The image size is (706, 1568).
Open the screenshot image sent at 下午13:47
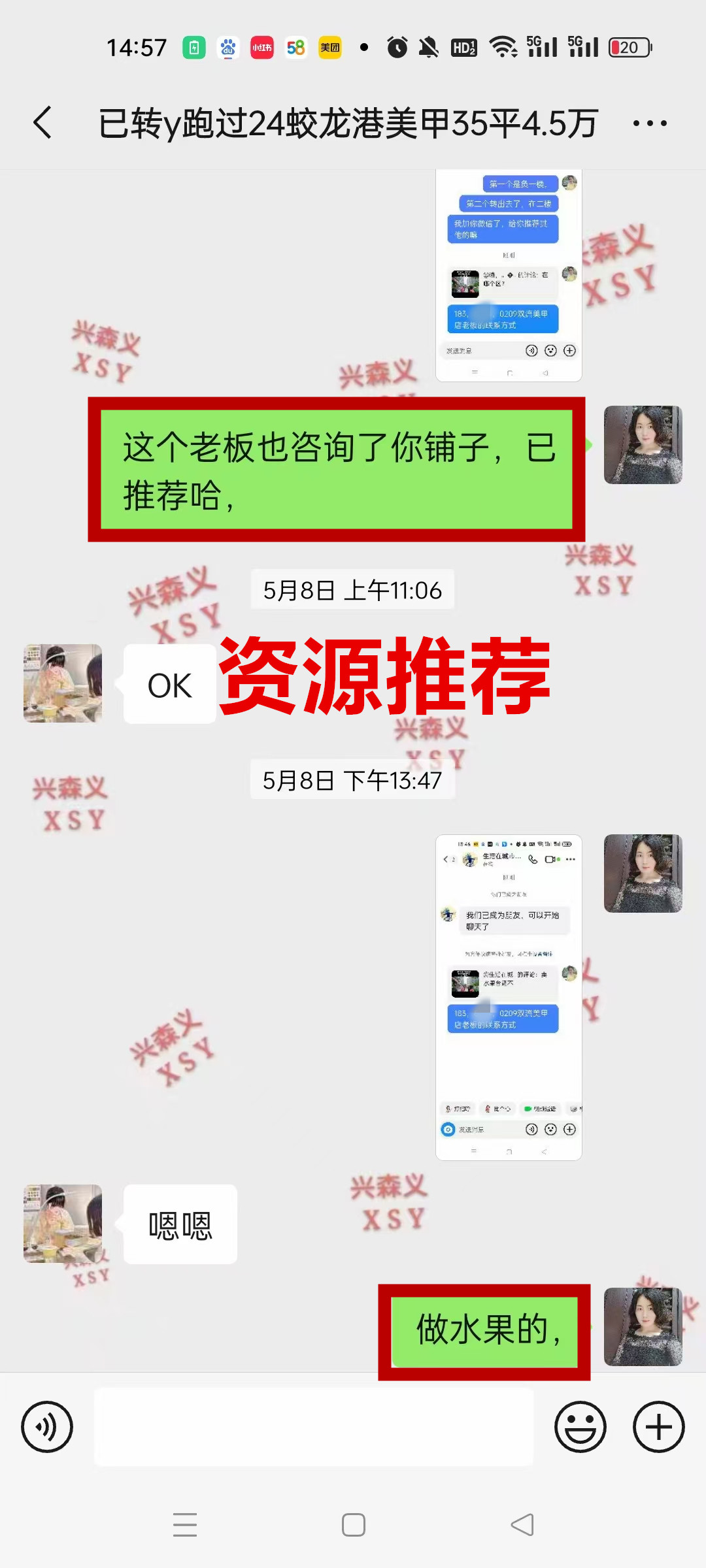click(509, 997)
